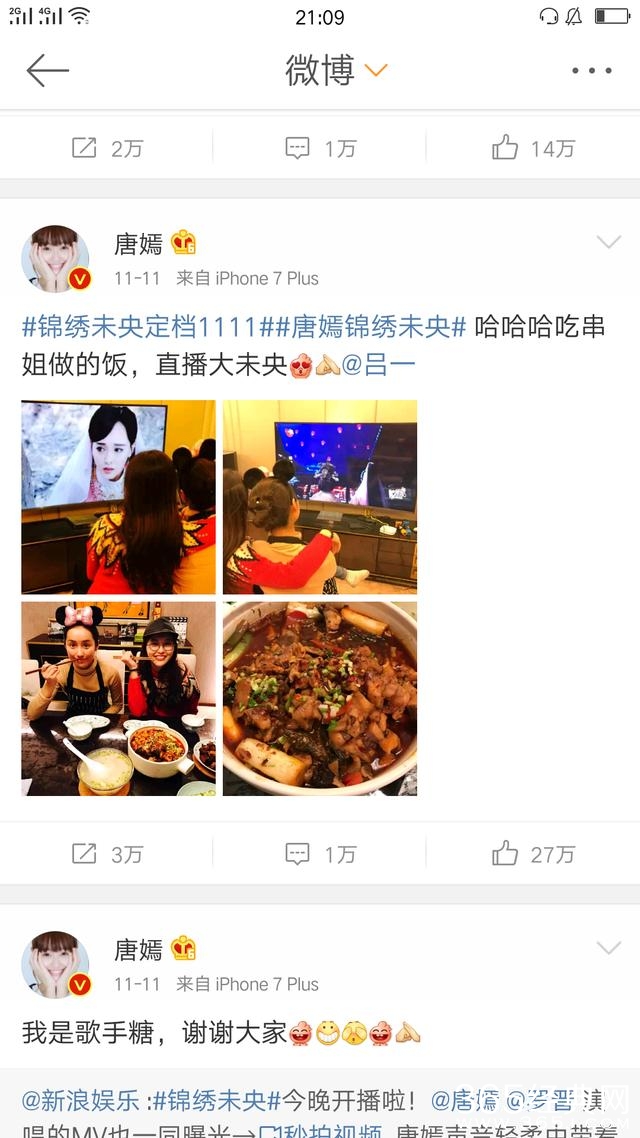Image resolution: width=640 pixels, height=1138 pixels.
Task: Comment on the post with 27万 likes
Action: [x=320, y=853]
